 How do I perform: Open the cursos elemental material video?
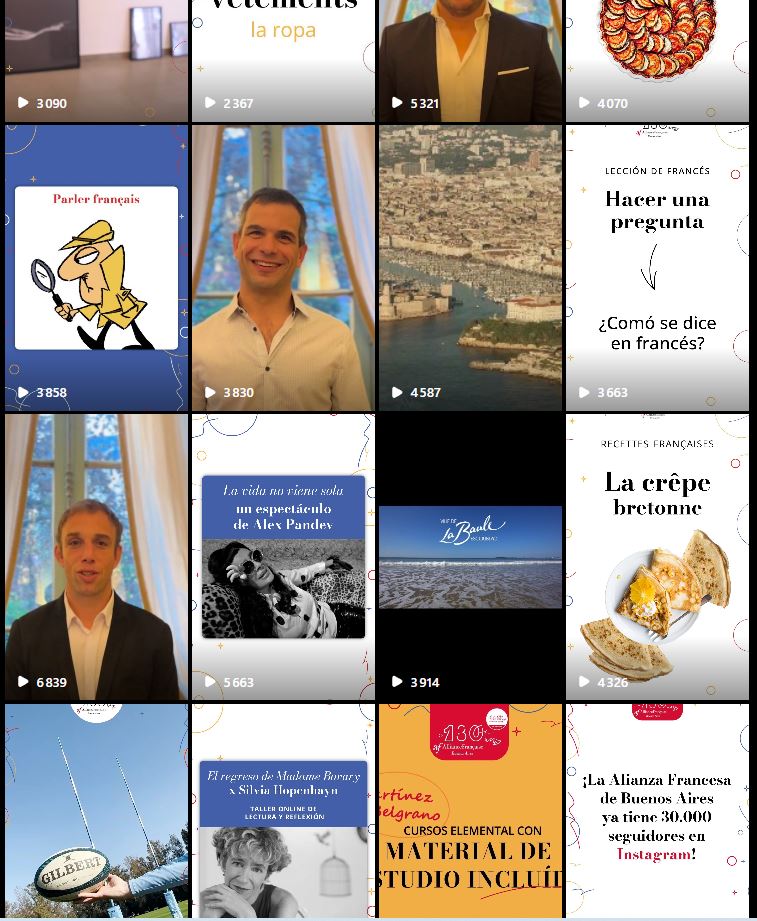(x=470, y=810)
